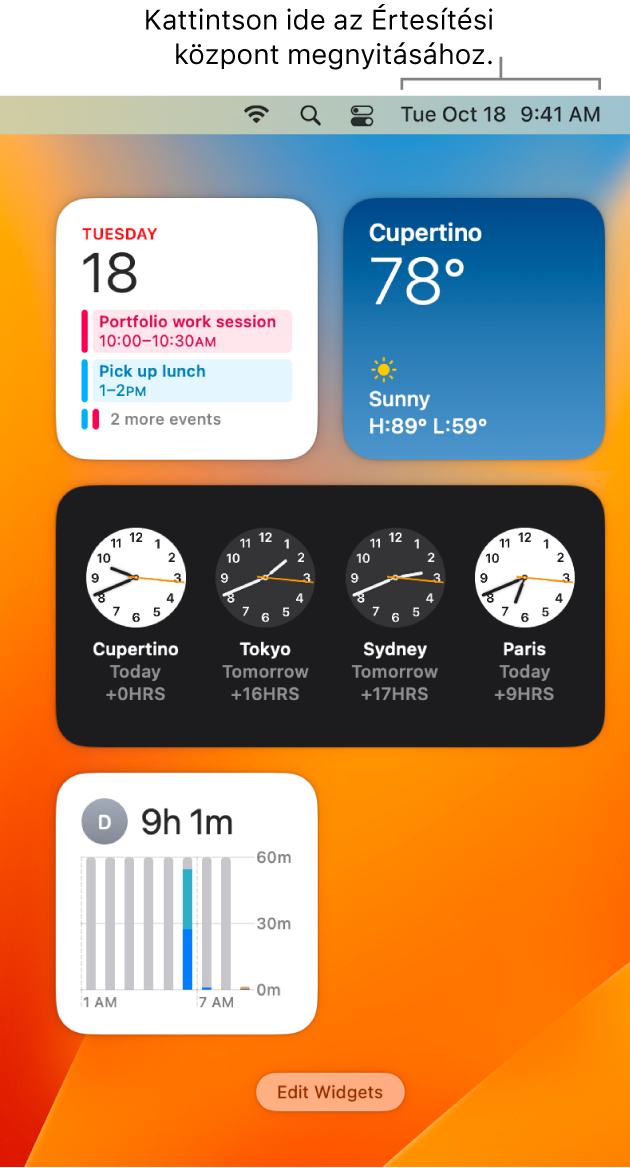Open the Cupertino weather widget
Screen dimensions: 630x1168
click(474, 328)
